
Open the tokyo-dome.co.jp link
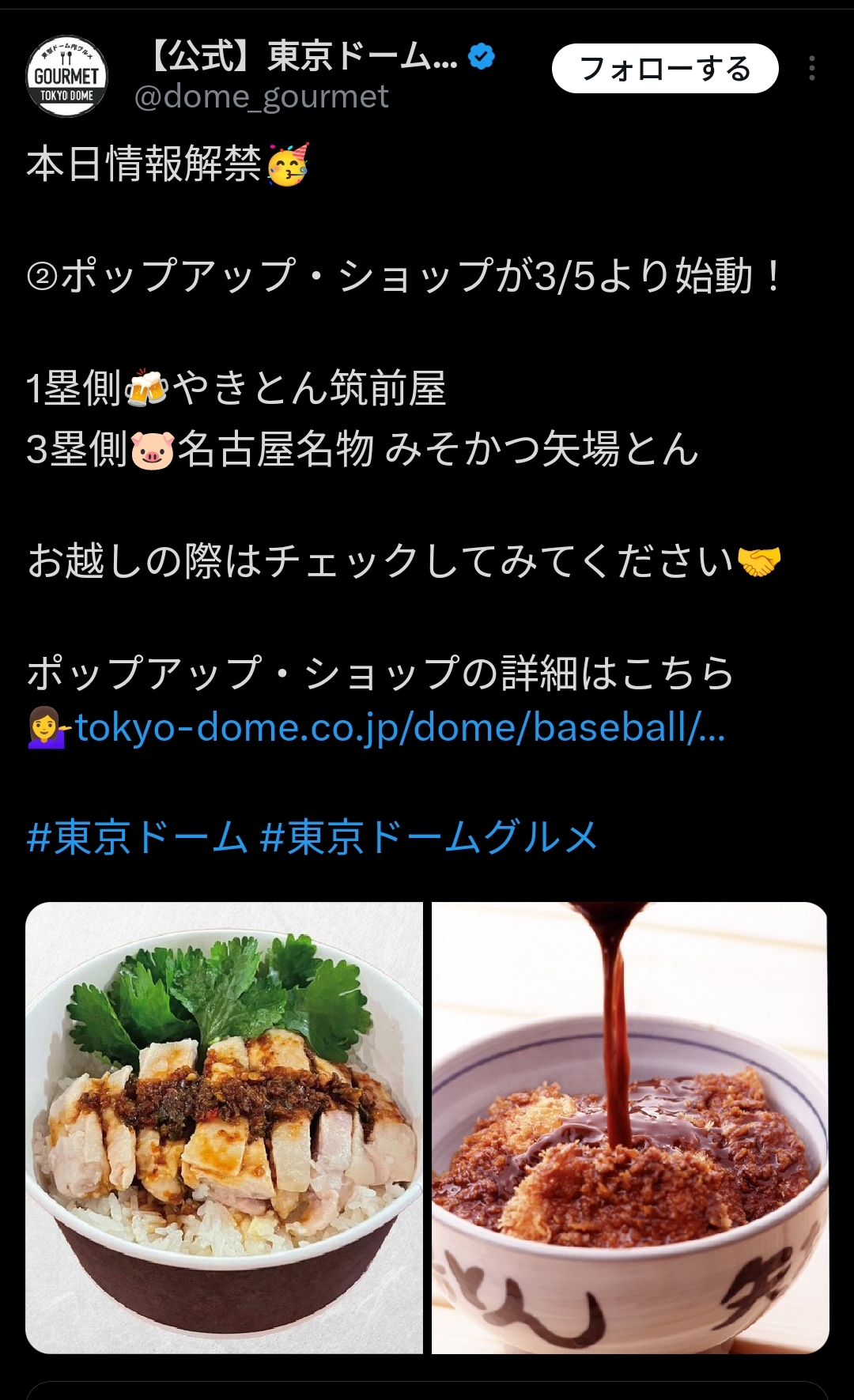point(399,728)
